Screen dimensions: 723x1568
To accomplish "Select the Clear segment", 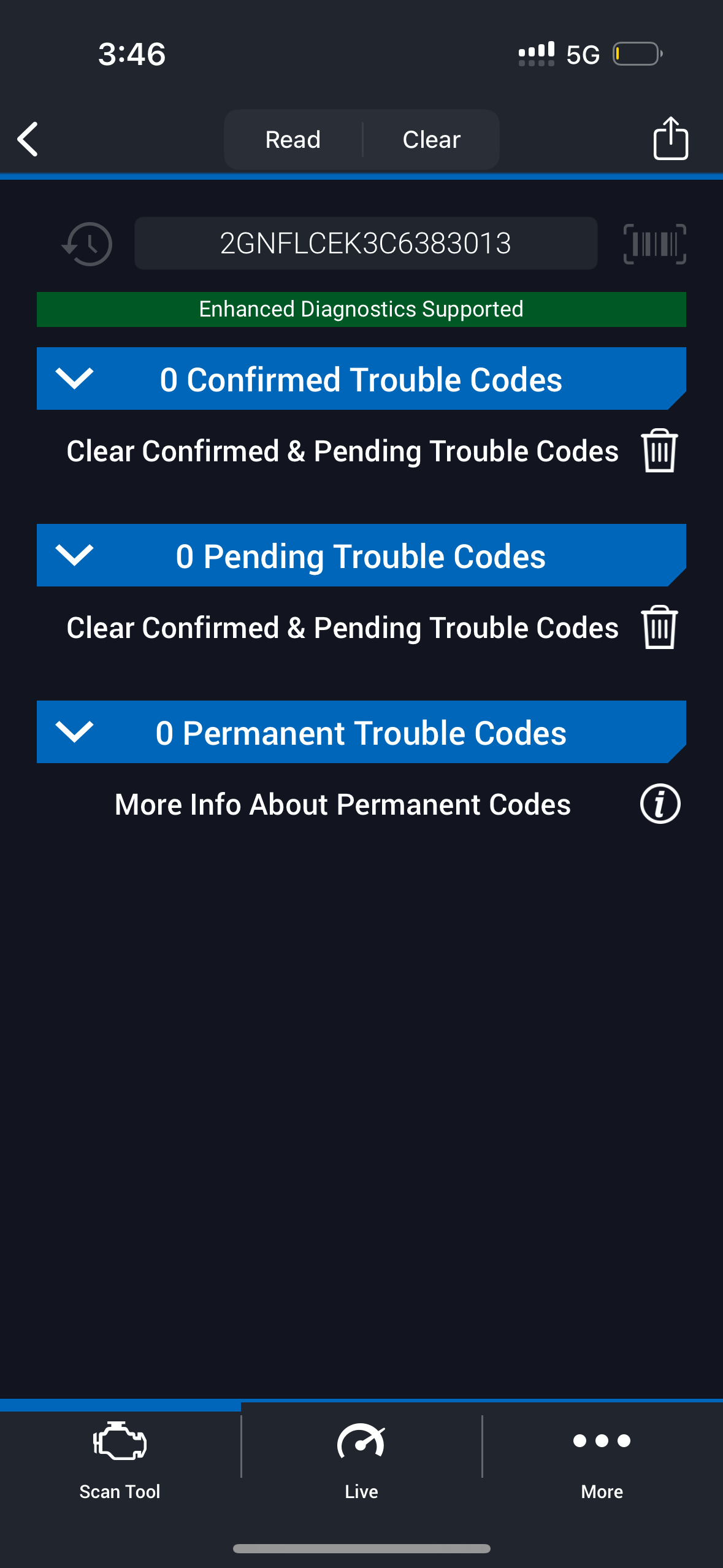I will (x=431, y=139).
